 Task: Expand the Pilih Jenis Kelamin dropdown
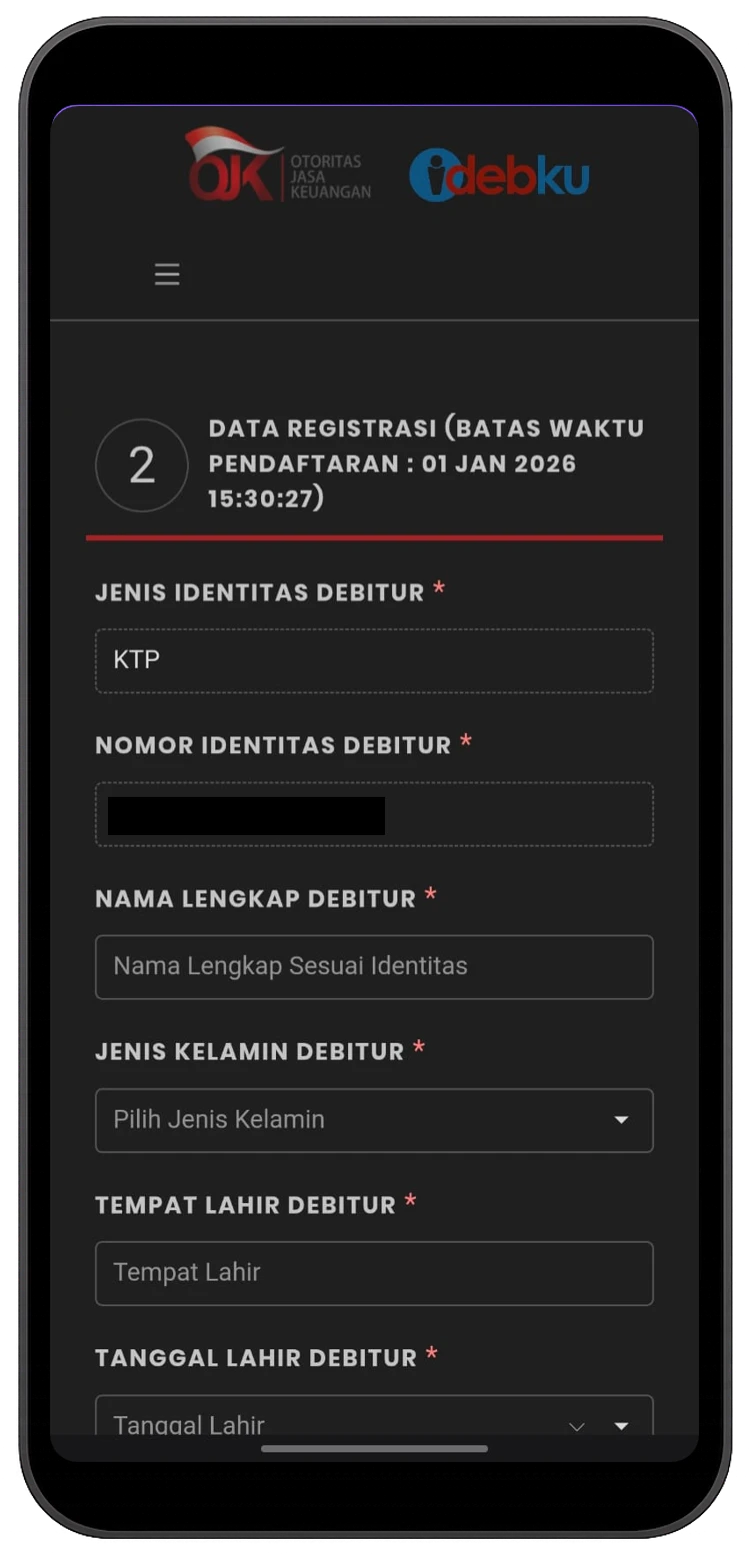click(374, 1120)
